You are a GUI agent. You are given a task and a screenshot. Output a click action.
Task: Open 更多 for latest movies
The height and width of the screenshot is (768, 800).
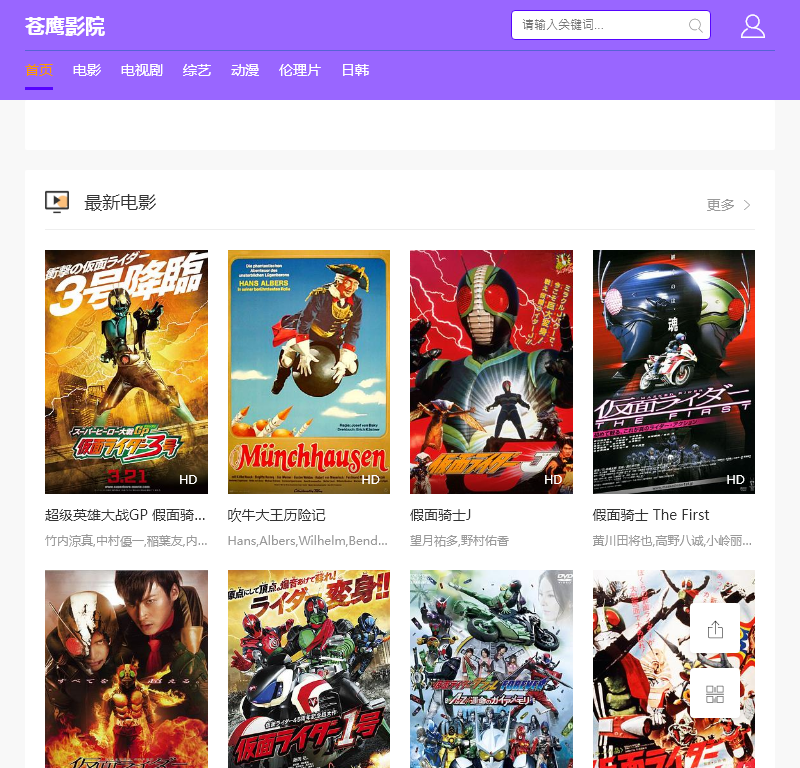click(728, 204)
